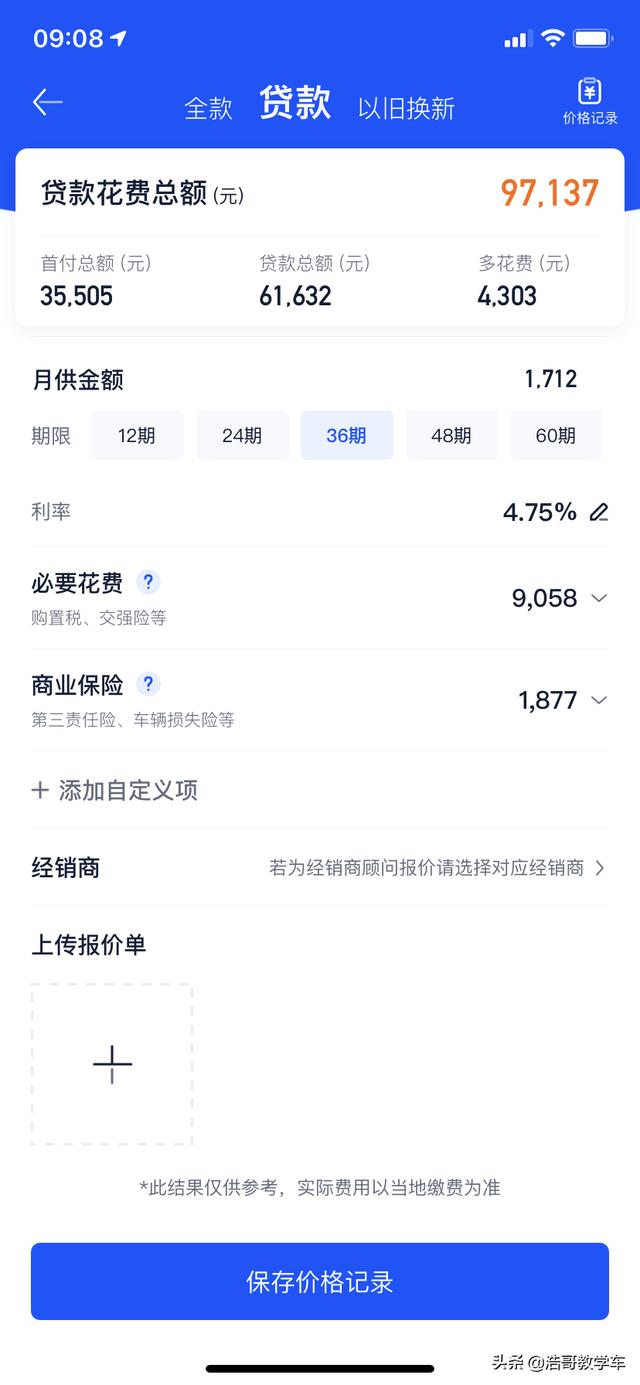Tap 添加自定义项 to add custom item

[x=115, y=790]
